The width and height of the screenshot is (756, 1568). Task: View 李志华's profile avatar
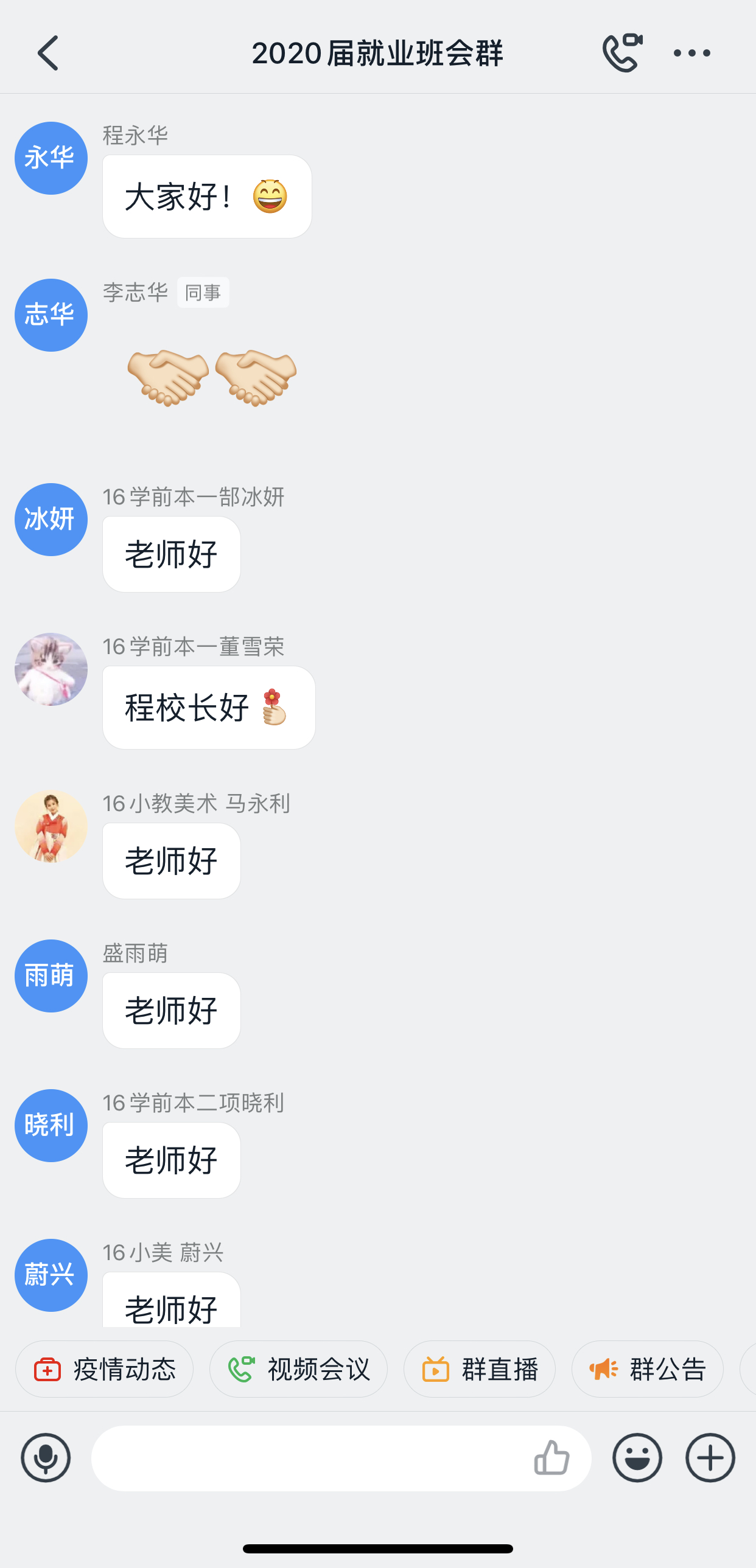click(51, 315)
